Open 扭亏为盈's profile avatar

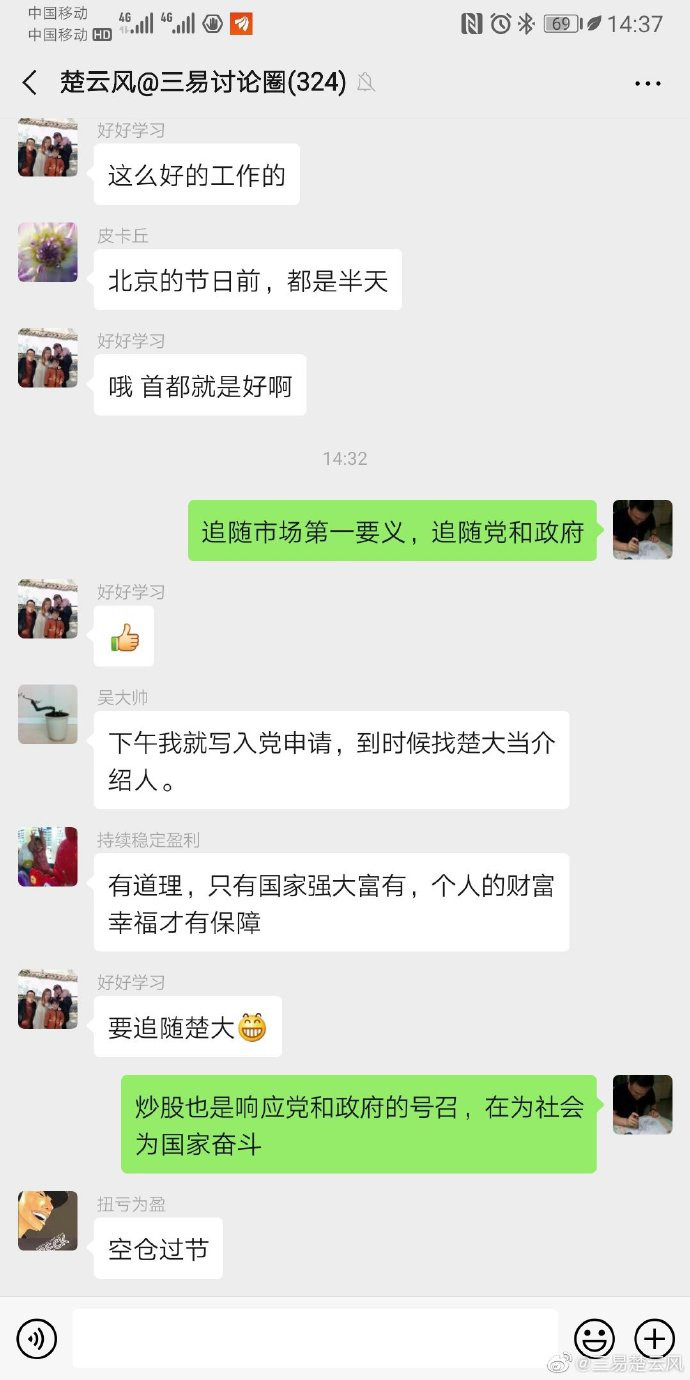pos(47,1220)
